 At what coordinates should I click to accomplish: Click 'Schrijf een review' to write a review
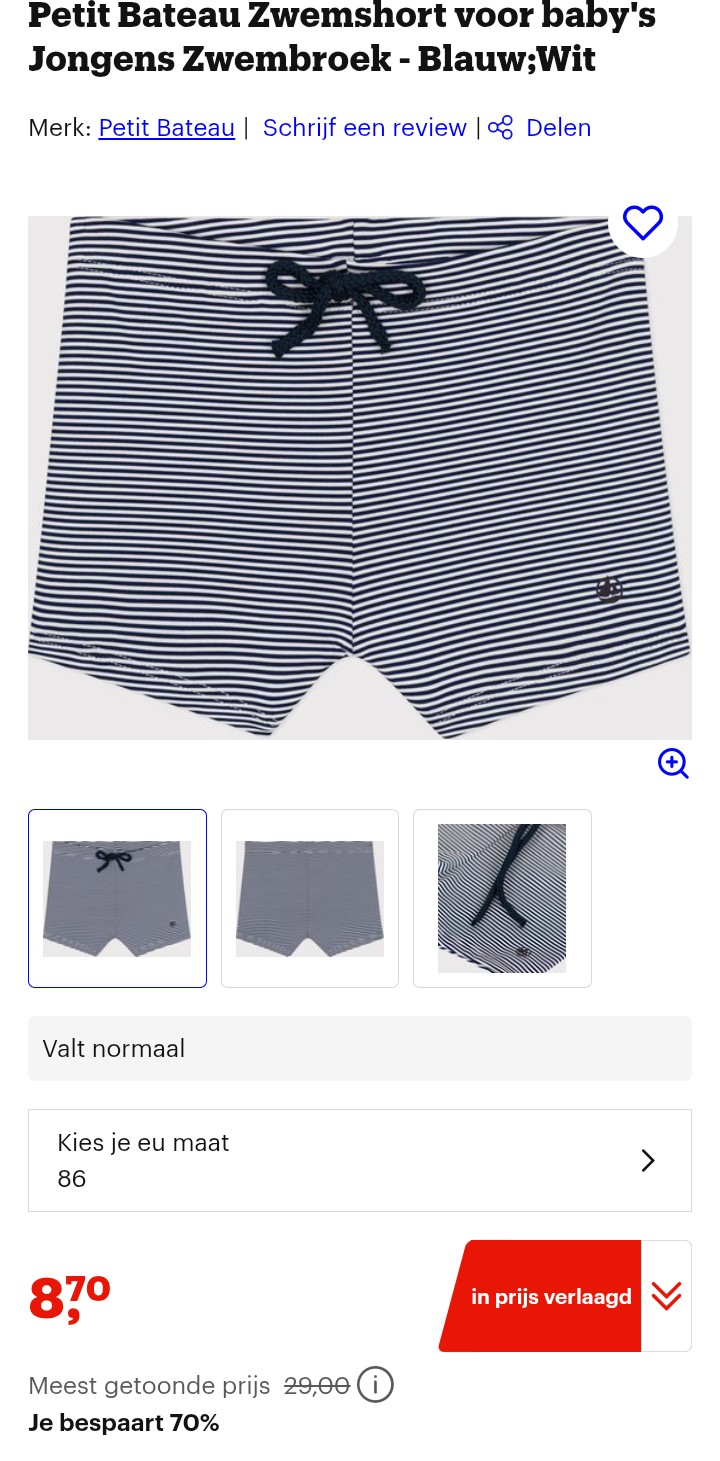[364, 127]
